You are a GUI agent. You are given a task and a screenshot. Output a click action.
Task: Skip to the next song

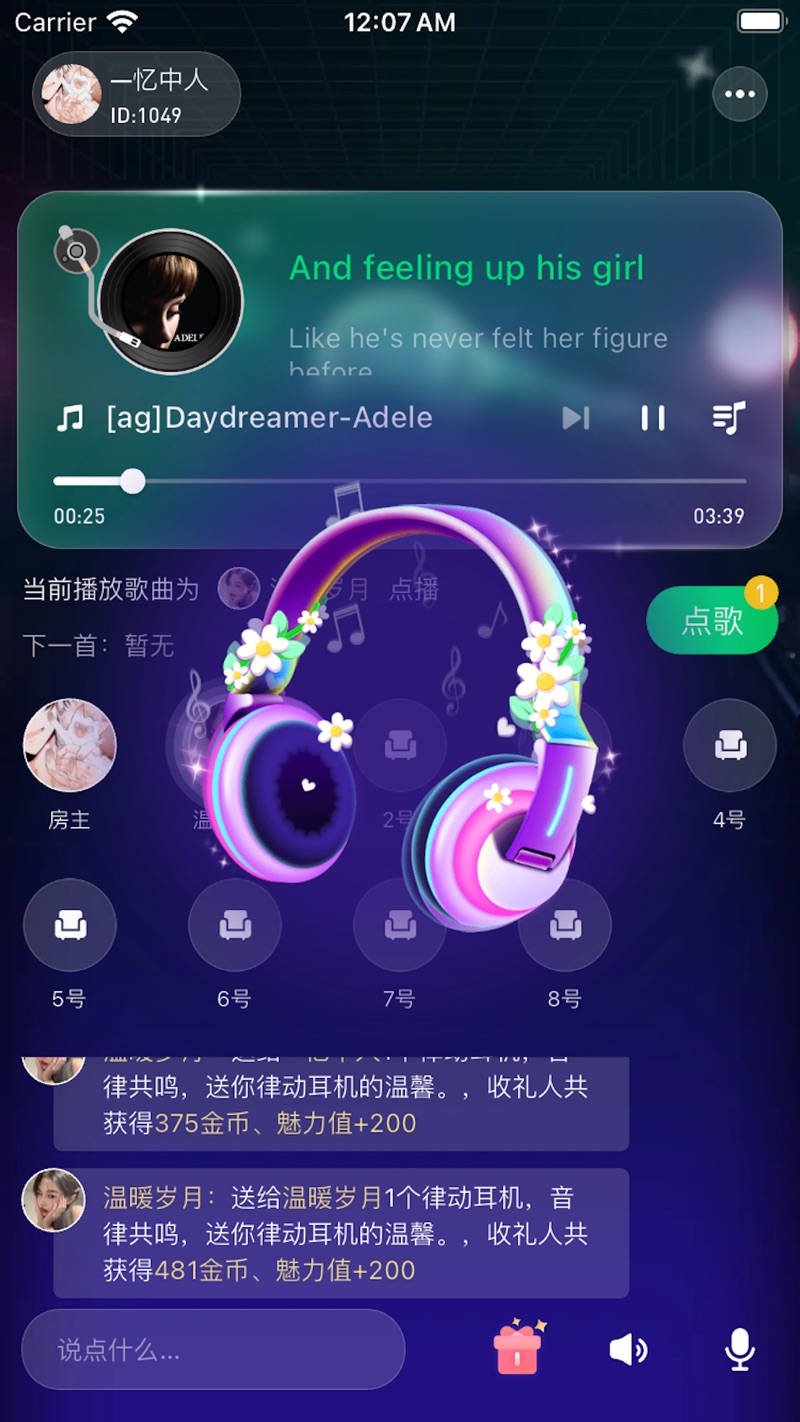coord(575,418)
